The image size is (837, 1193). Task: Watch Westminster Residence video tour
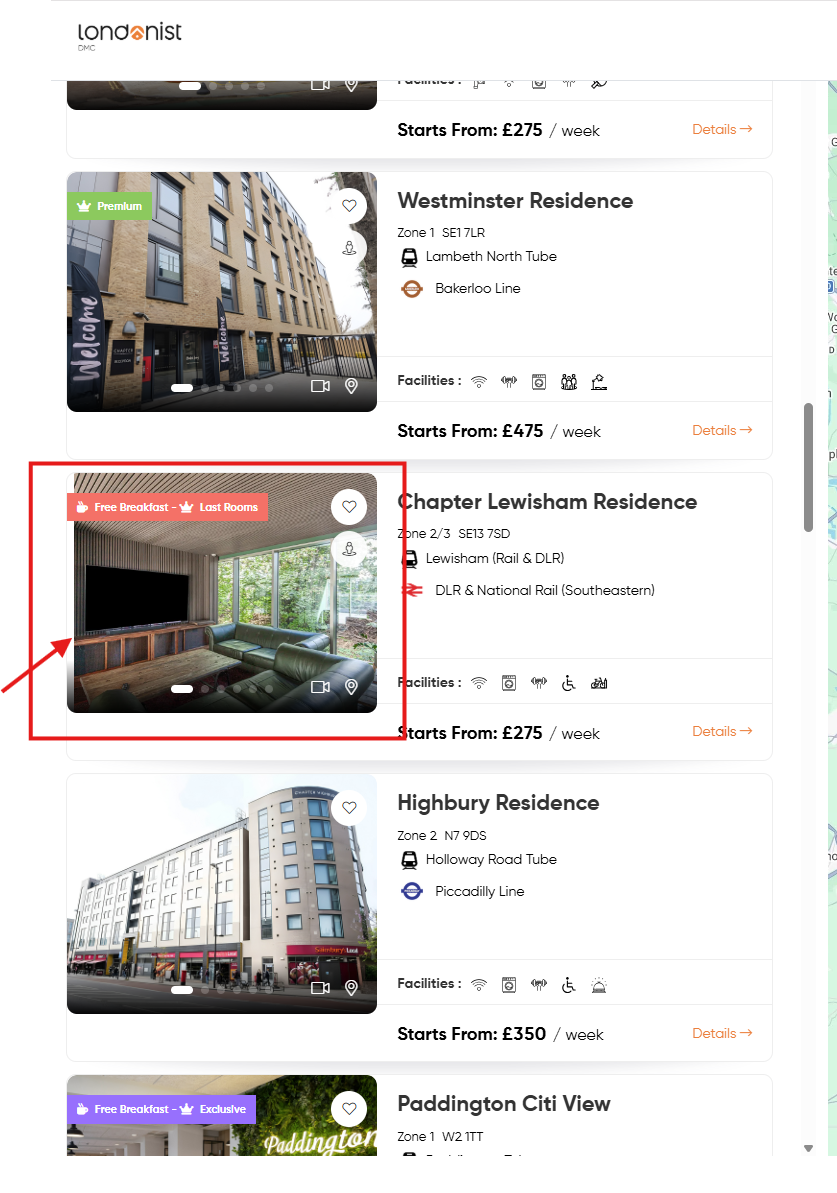point(320,386)
